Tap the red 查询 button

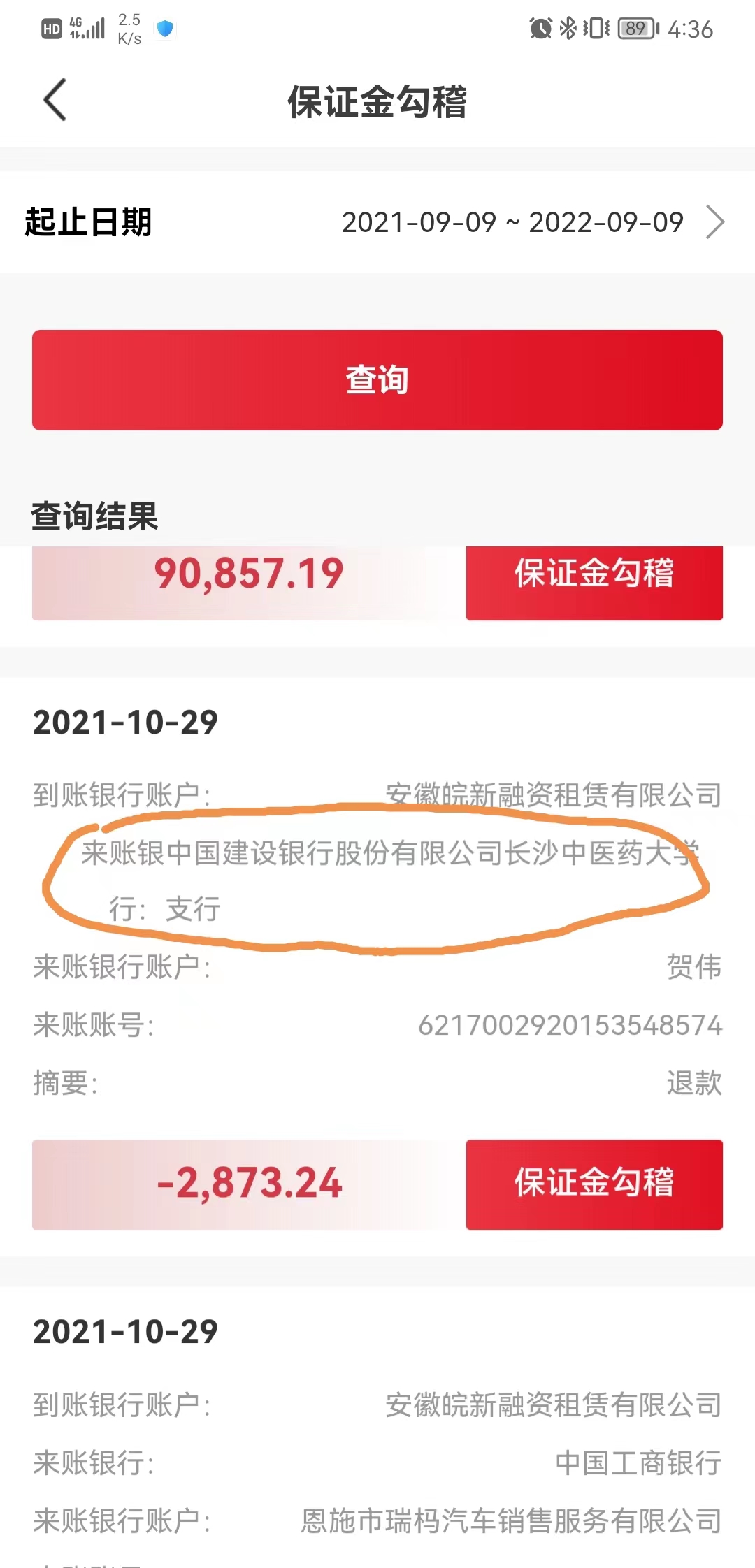click(377, 380)
